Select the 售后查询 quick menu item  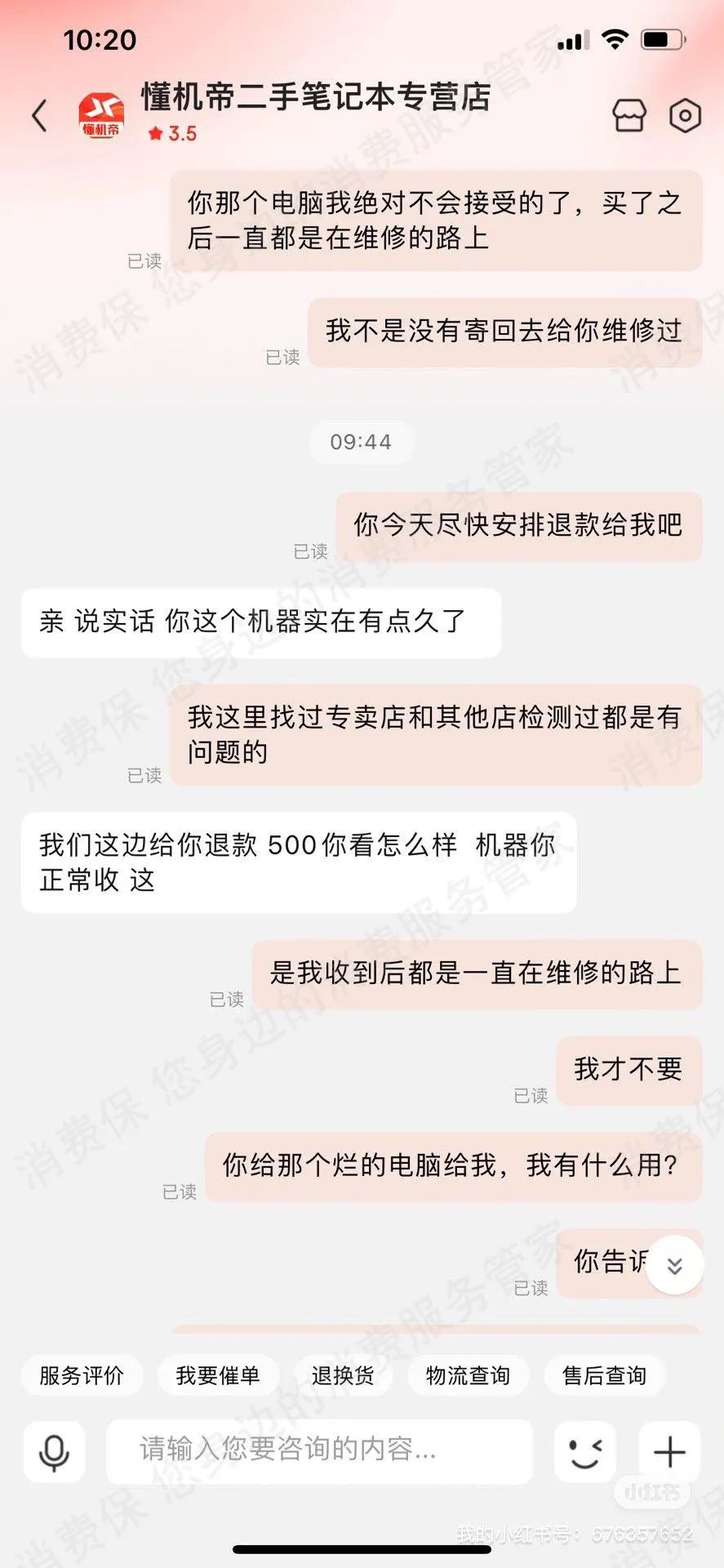[x=604, y=1375]
